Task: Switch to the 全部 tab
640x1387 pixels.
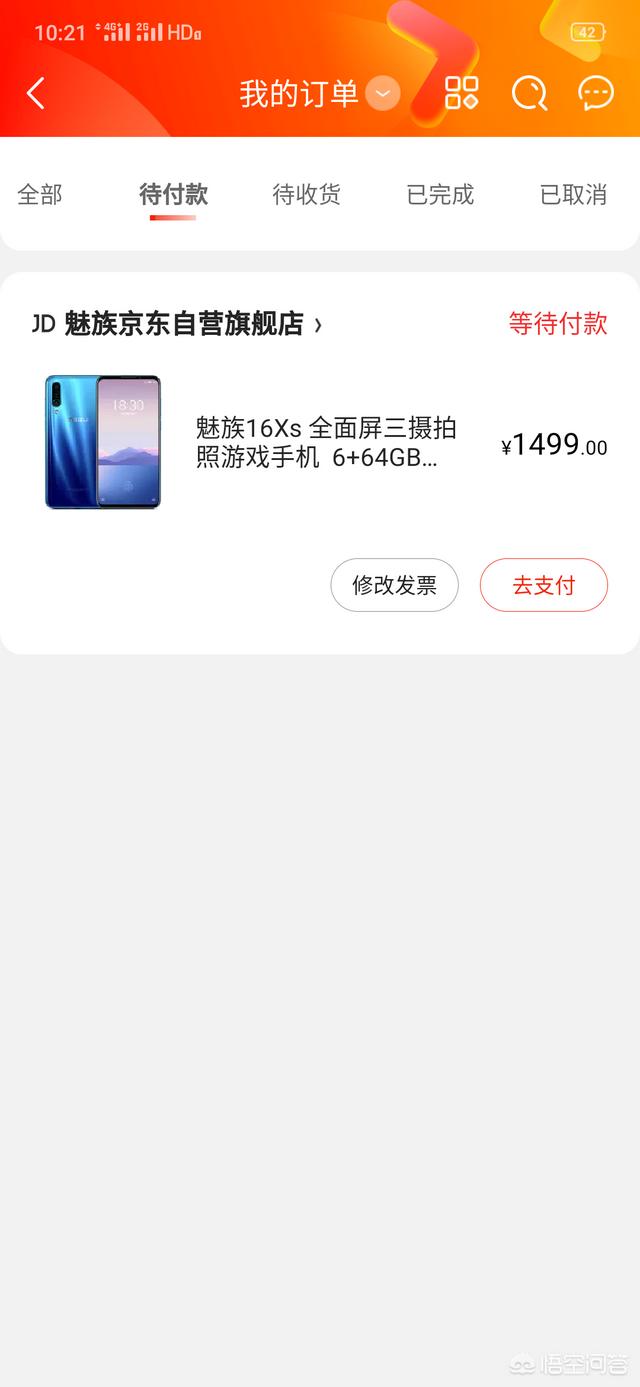Action: pyautogui.click(x=40, y=194)
